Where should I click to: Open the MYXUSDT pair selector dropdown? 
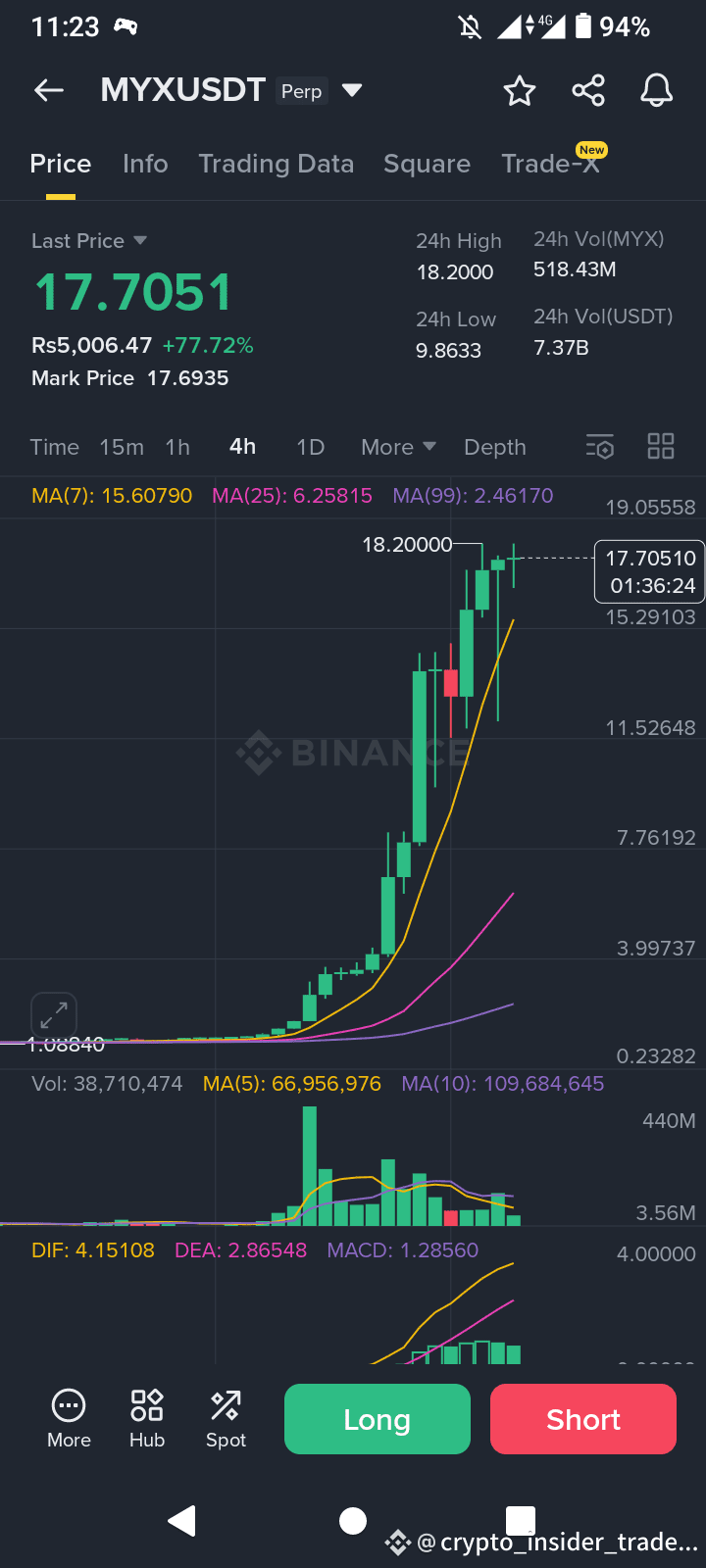351,91
